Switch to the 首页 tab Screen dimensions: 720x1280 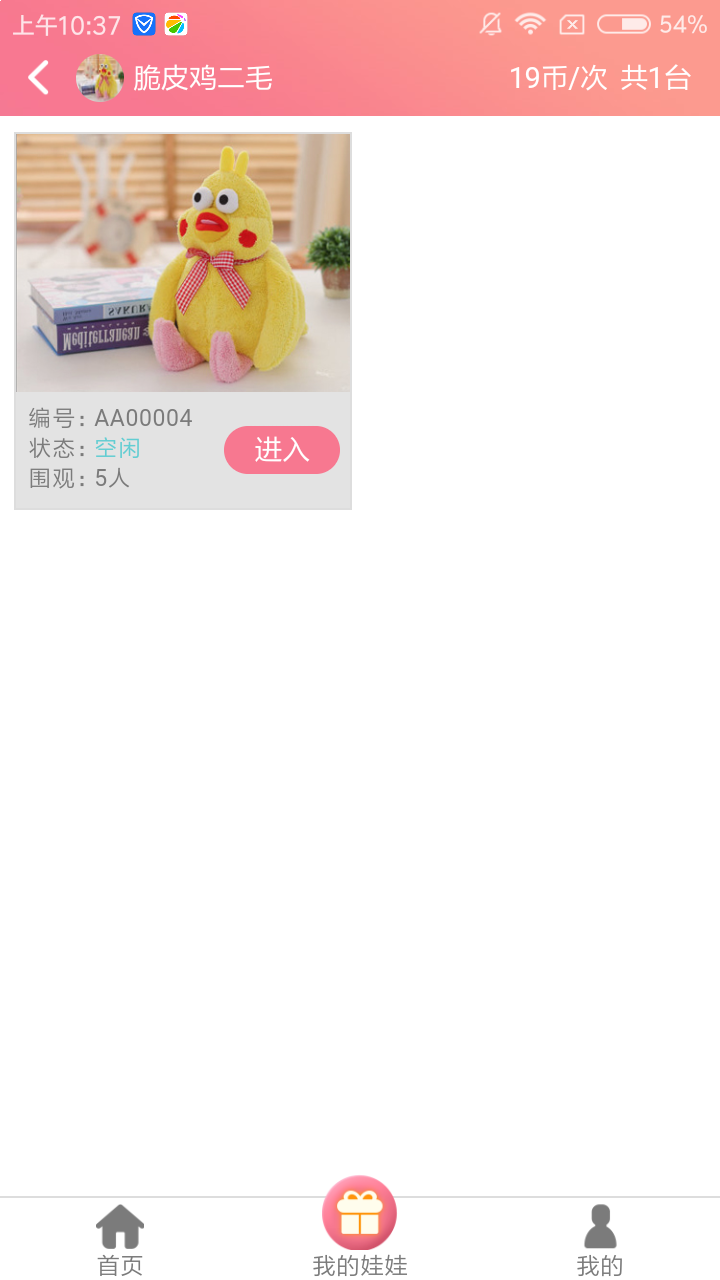pos(120,1240)
